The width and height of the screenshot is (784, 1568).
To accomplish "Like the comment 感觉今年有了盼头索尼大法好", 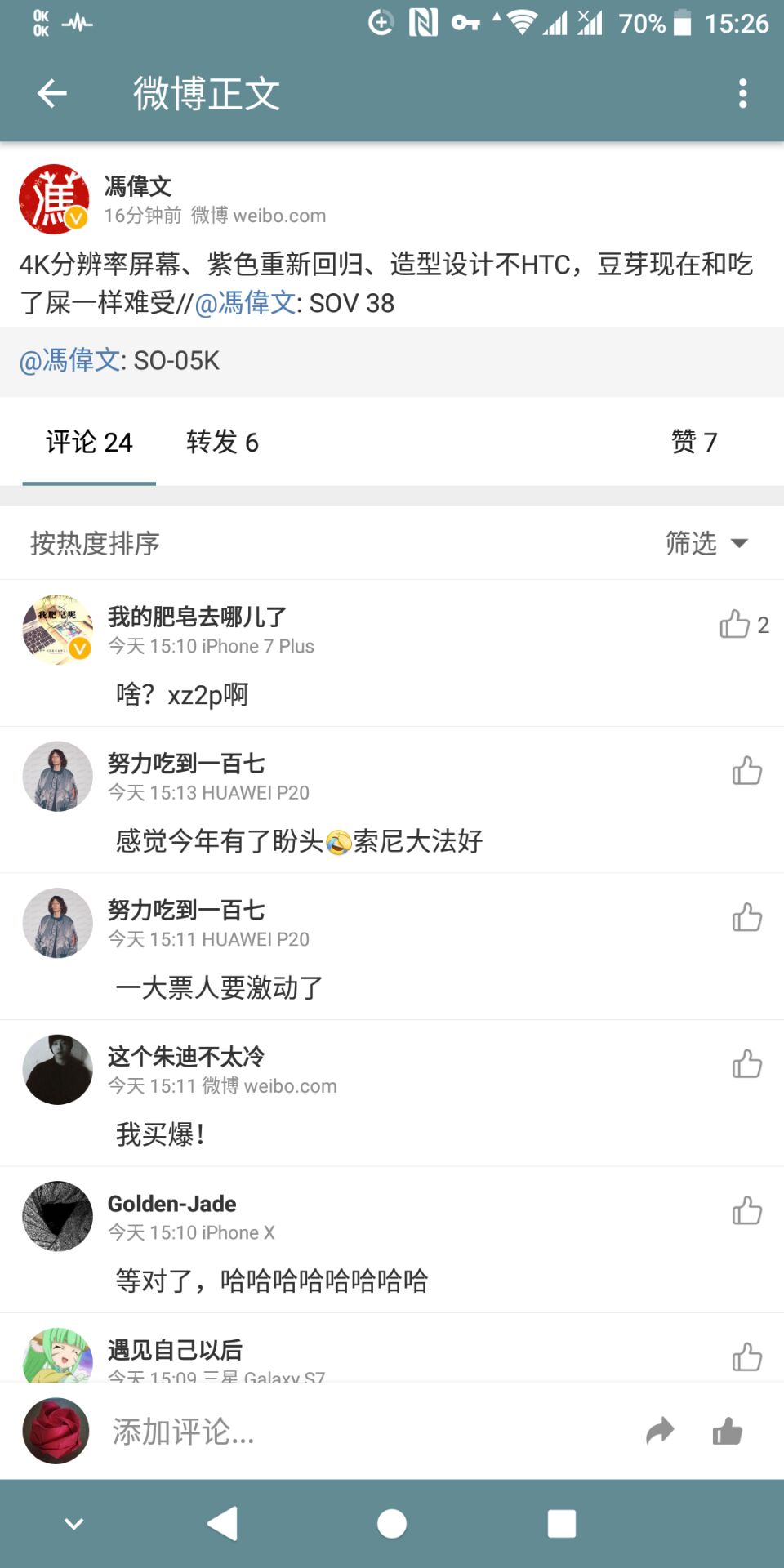I will pos(746,771).
